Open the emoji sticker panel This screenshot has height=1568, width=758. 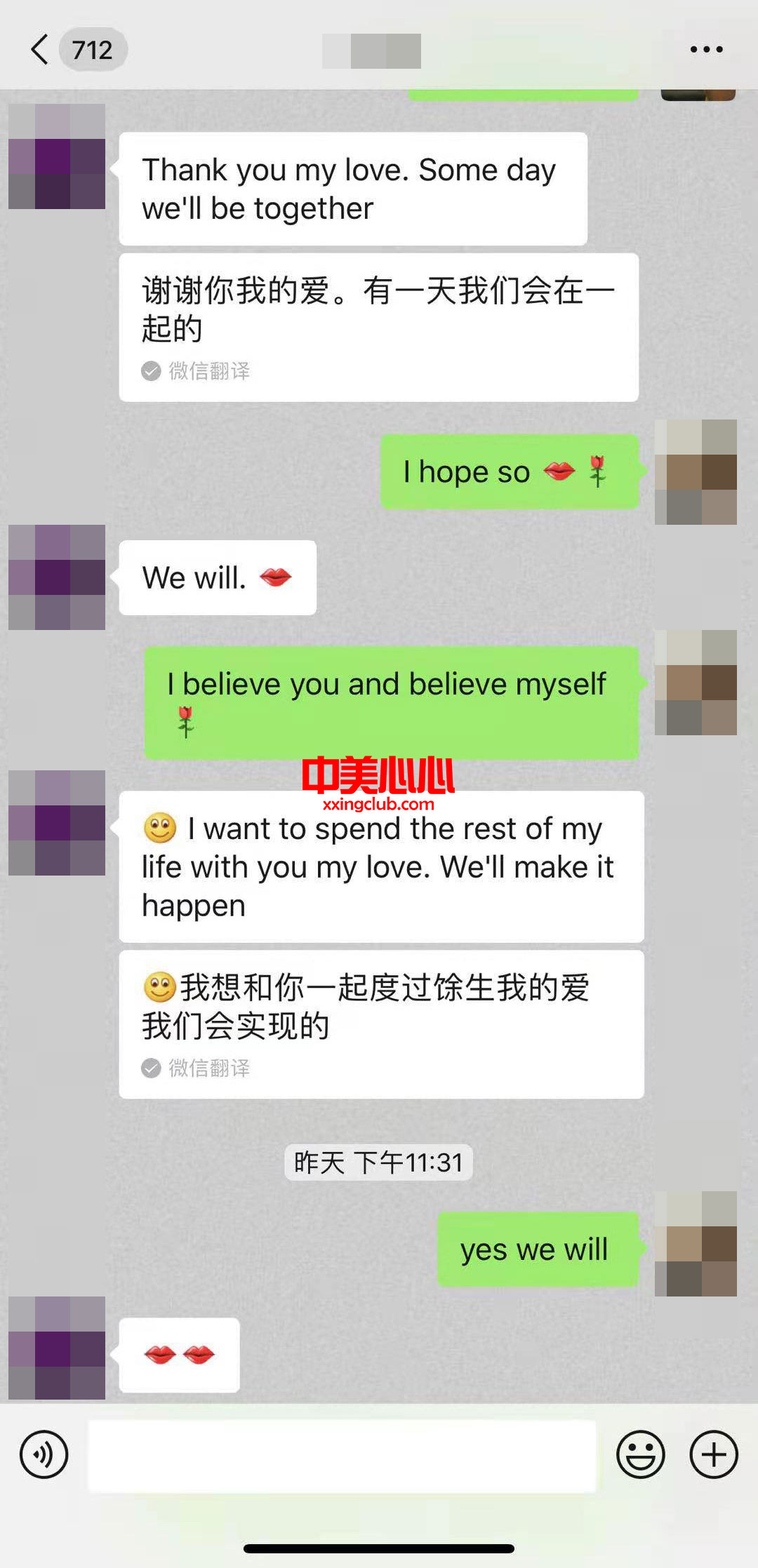coord(640,1454)
